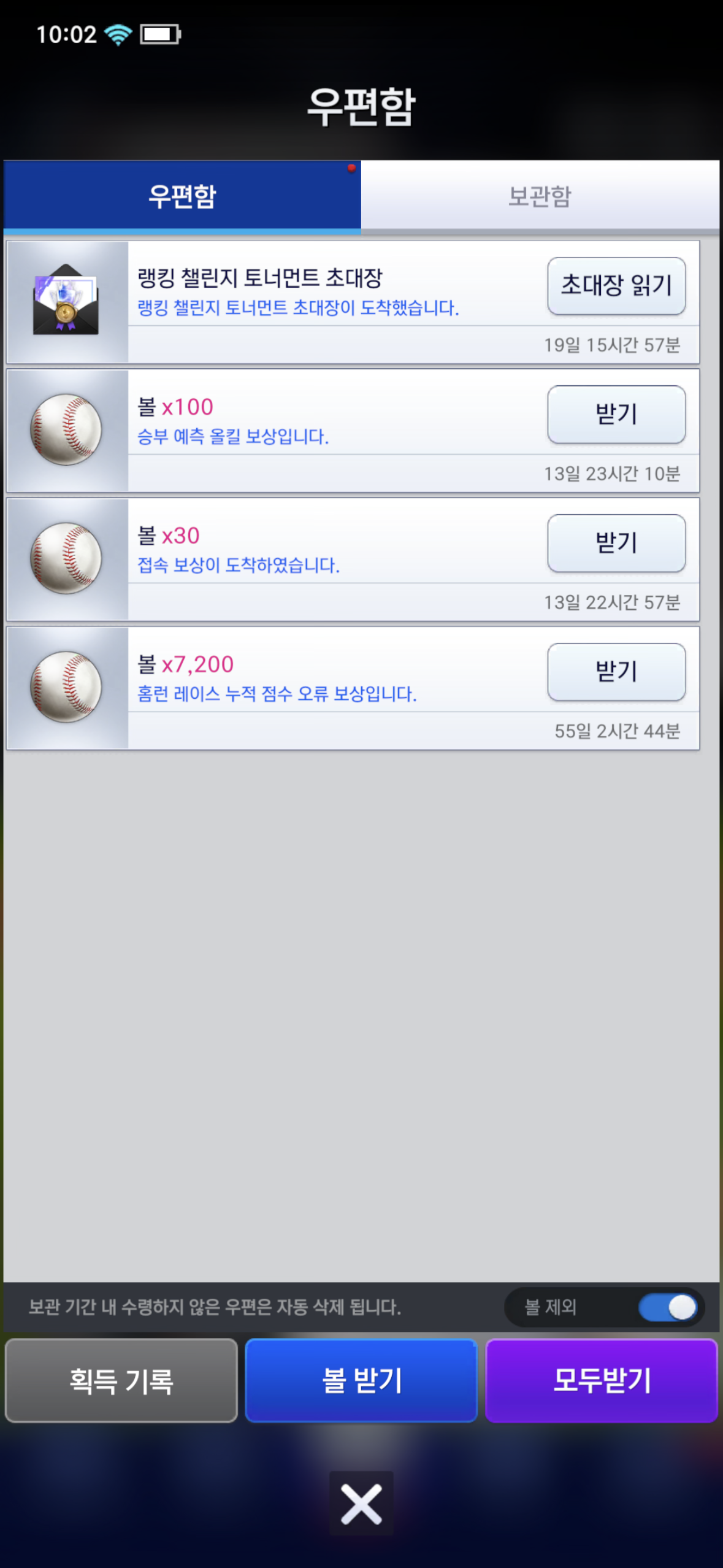Open 획득 기록 history
The height and width of the screenshot is (1568, 723).
pyautogui.click(x=121, y=1380)
